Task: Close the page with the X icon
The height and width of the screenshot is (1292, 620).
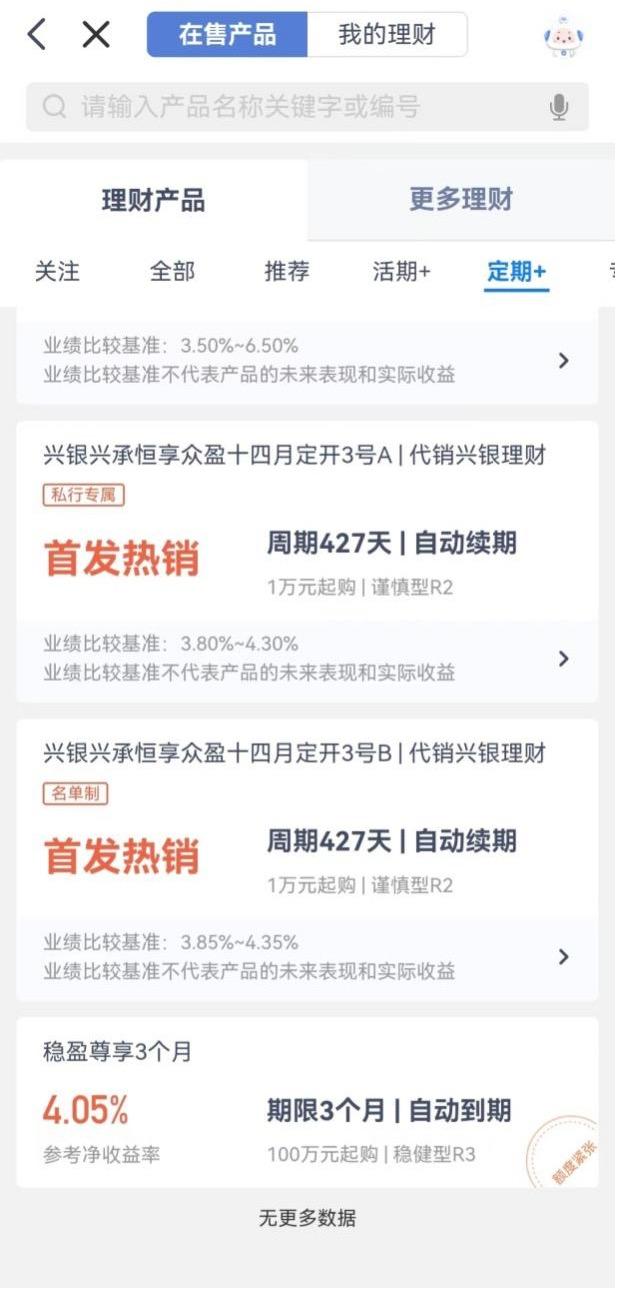Action: (x=96, y=35)
